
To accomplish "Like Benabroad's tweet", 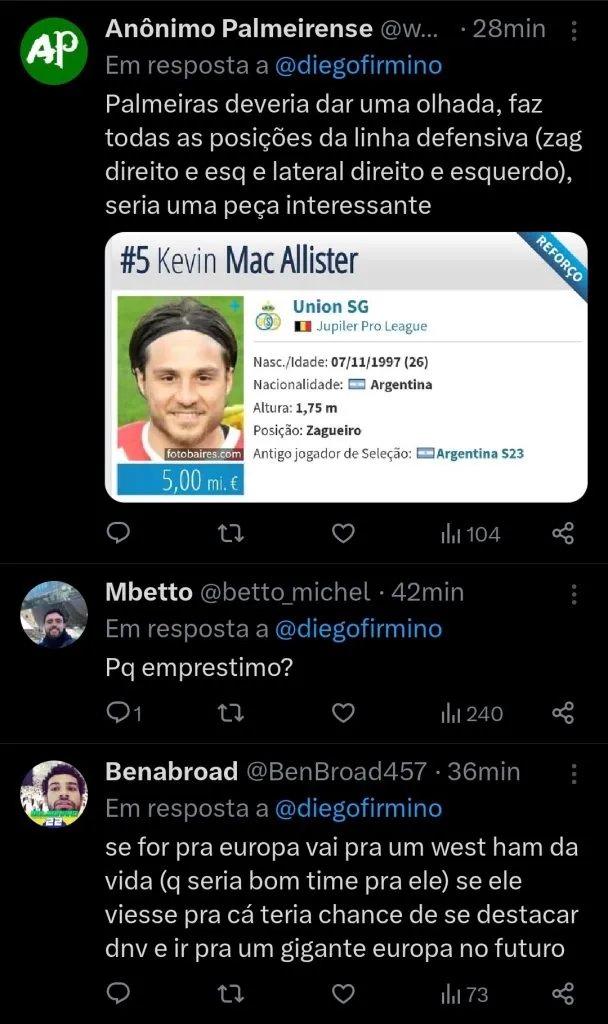I will [x=343, y=993].
